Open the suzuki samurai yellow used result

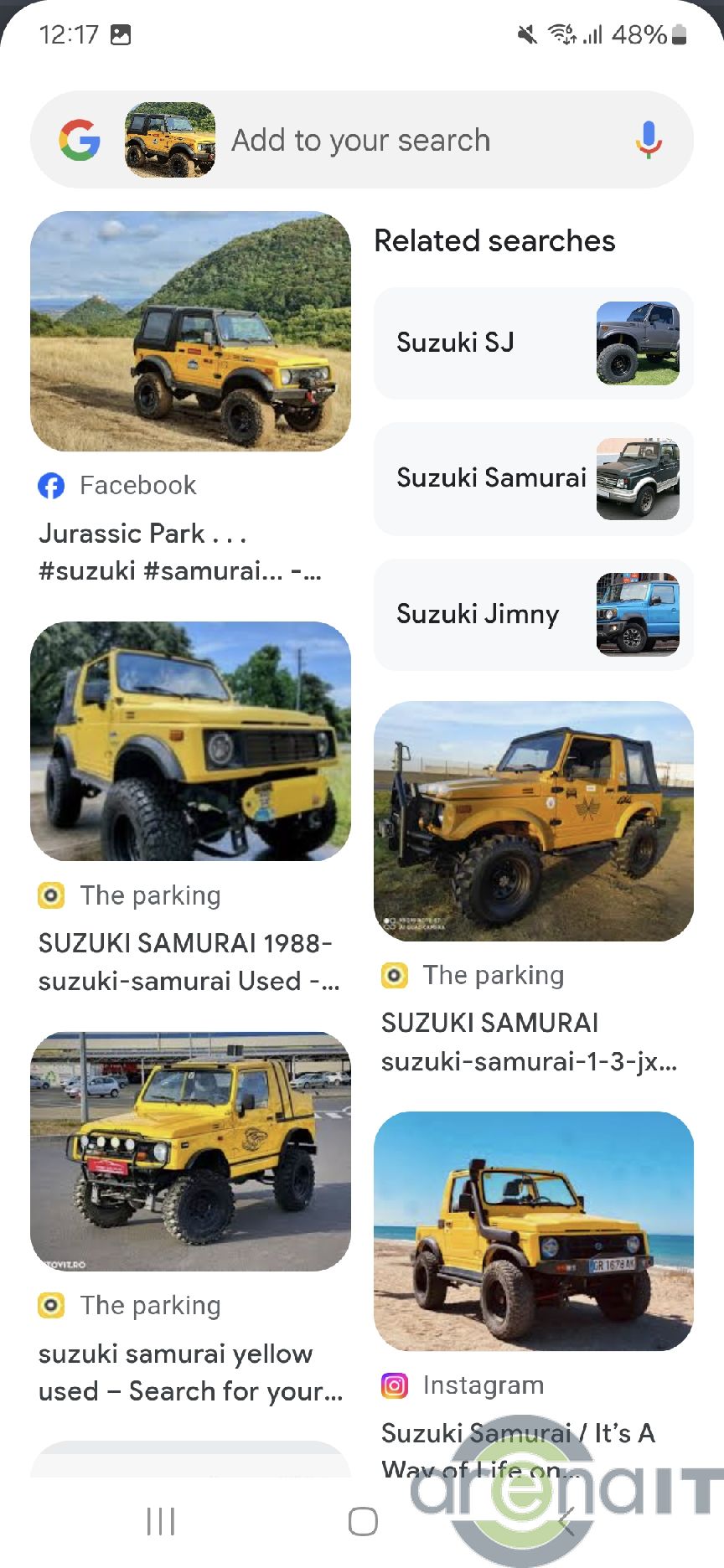coord(190,1152)
